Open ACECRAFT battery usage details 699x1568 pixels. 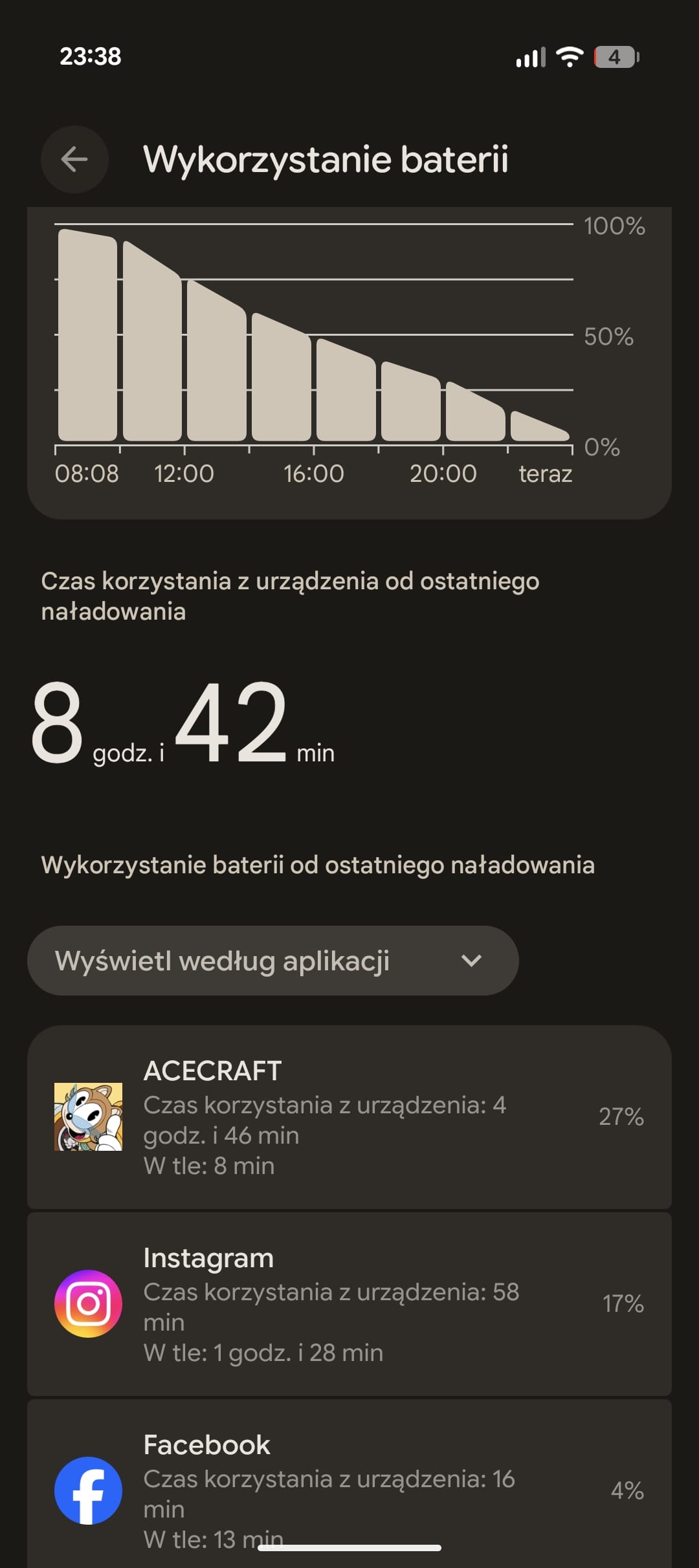(349, 1117)
